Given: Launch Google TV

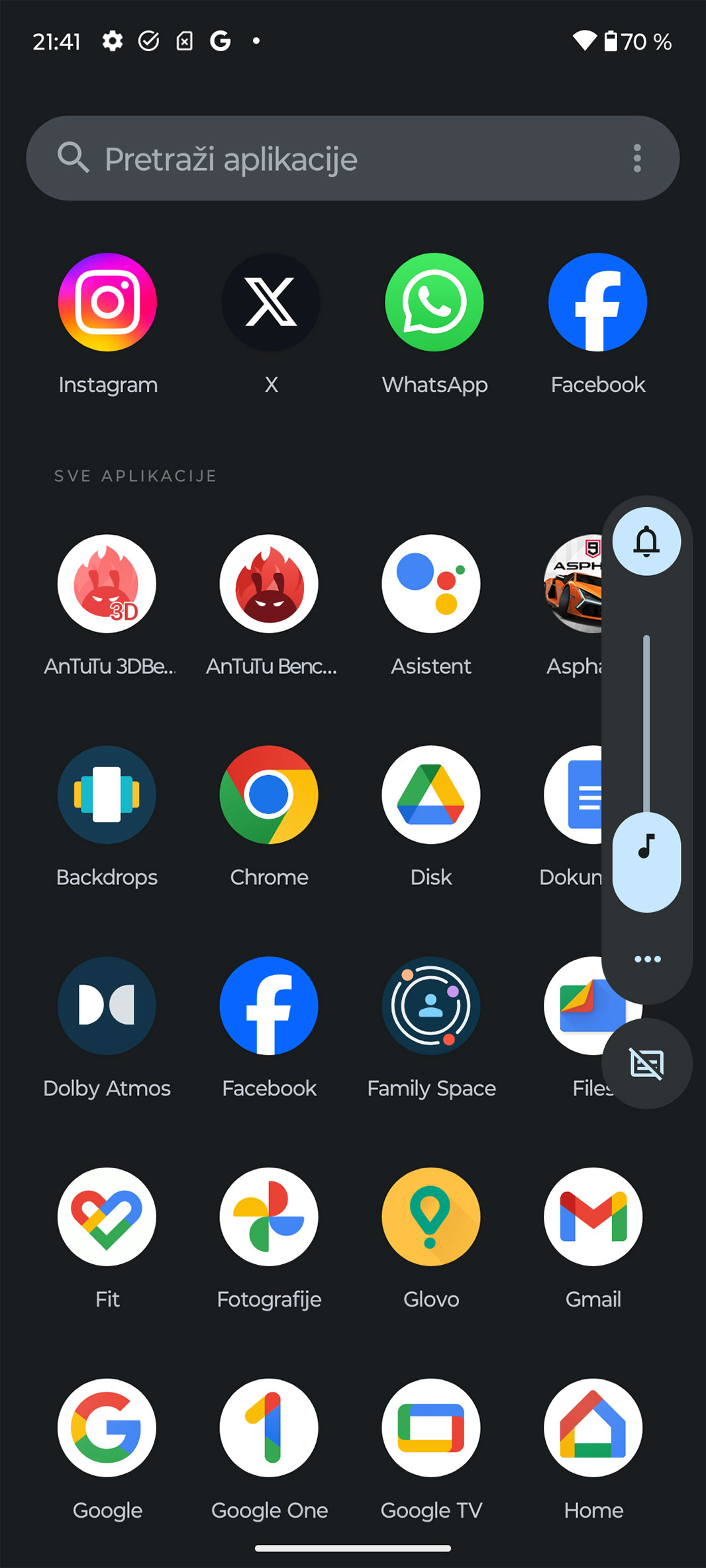Looking at the screenshot, I should (x=431, y=1428).
